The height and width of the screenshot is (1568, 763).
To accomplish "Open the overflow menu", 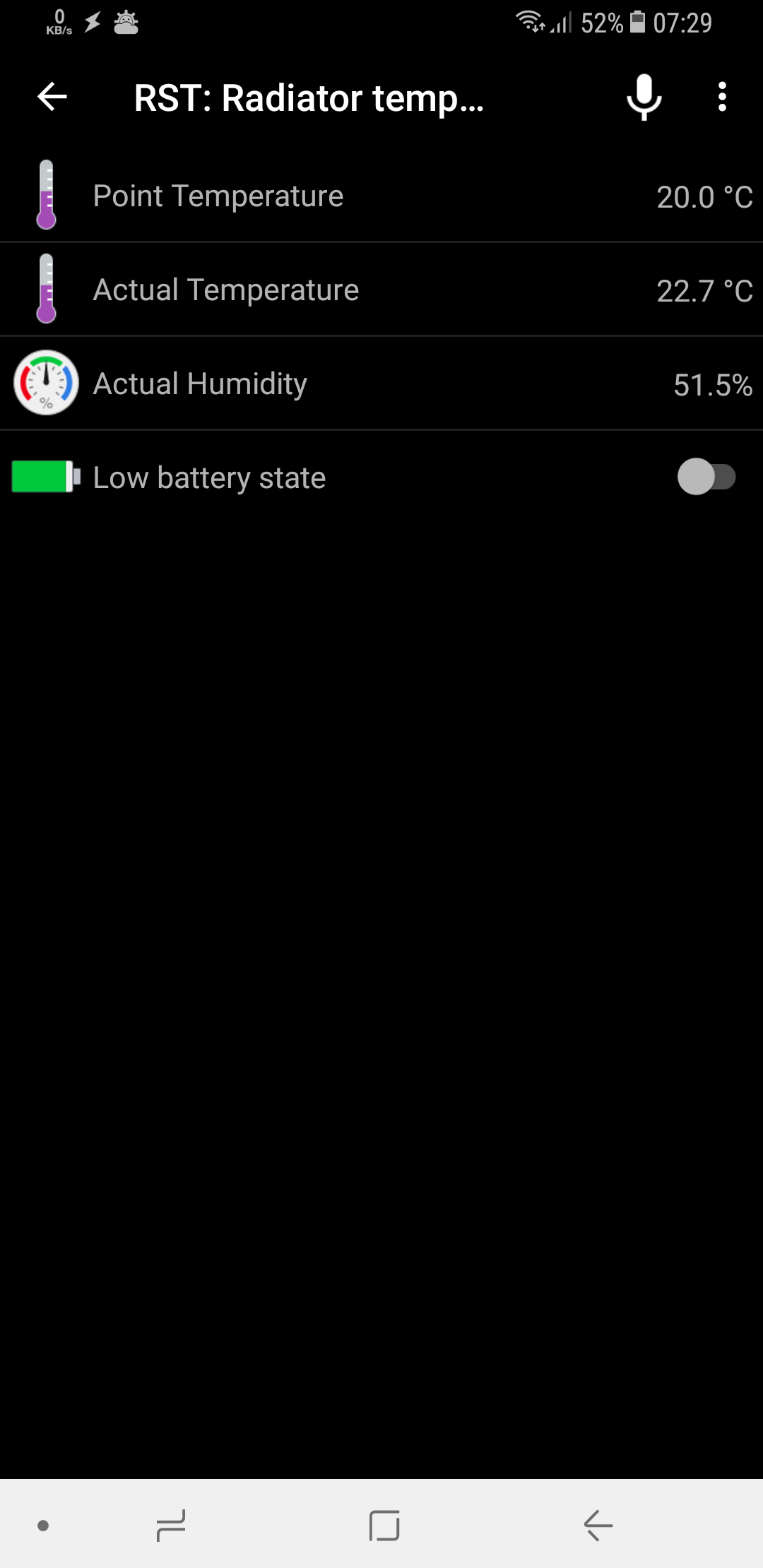I will tap(722, 97).
